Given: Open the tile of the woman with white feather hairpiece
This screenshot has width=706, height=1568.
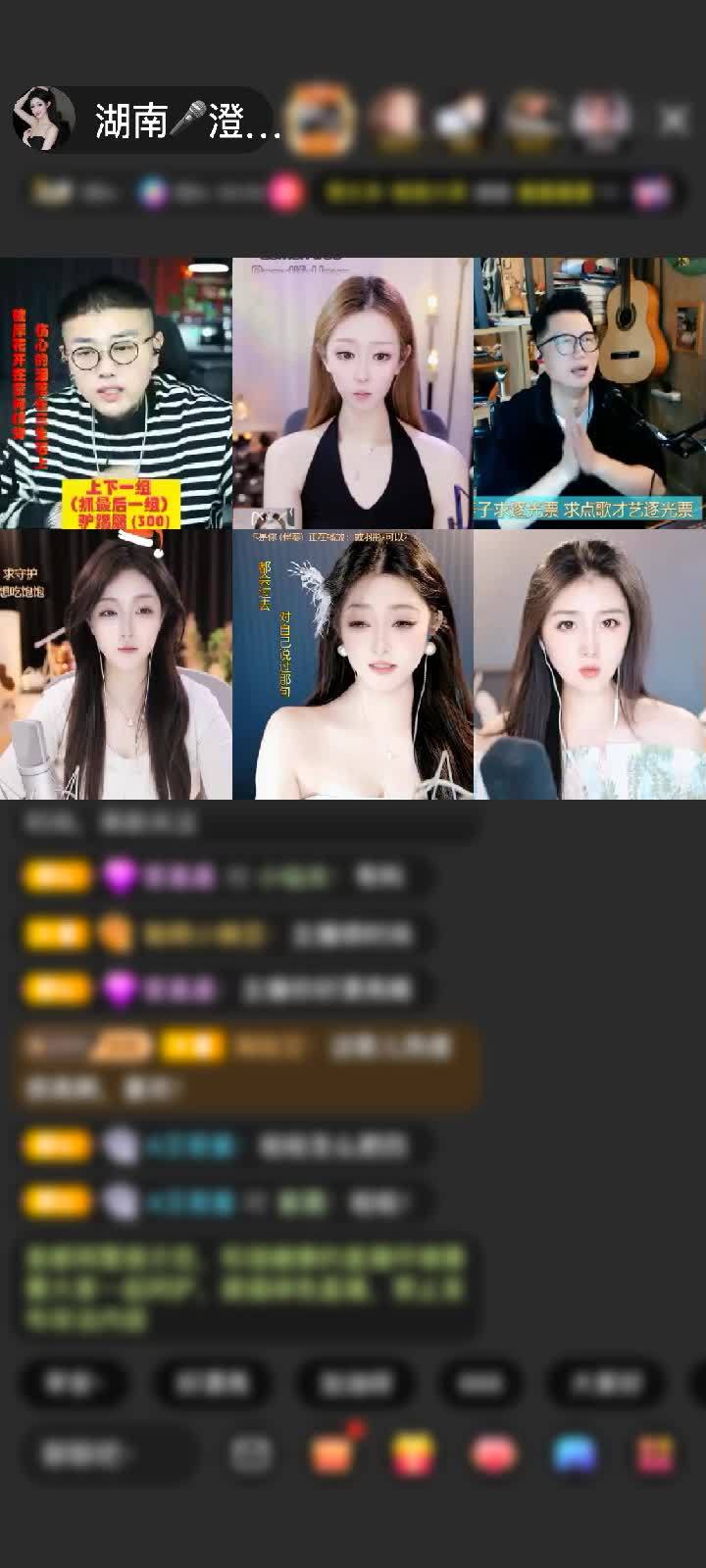Looking at the screenshot, I should [x=353, y=664].
